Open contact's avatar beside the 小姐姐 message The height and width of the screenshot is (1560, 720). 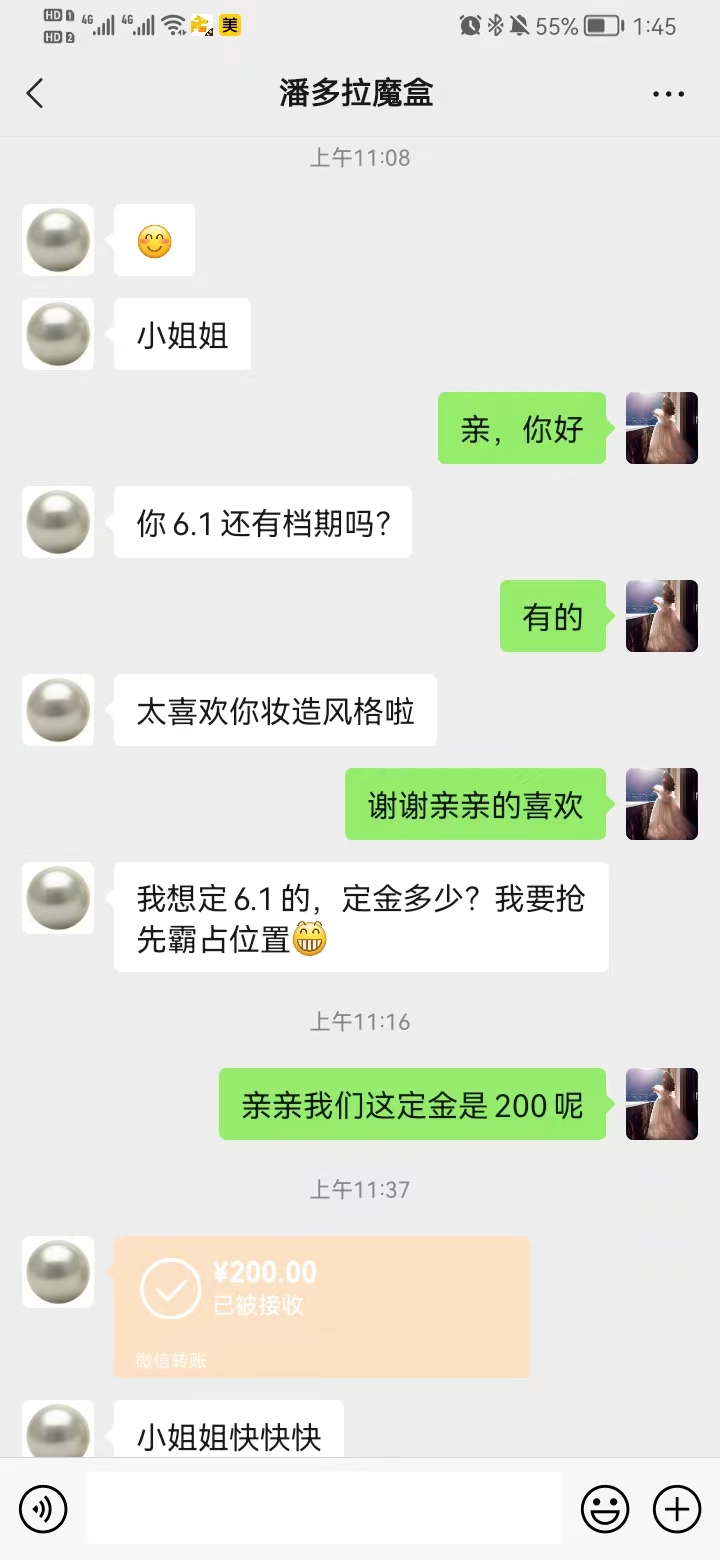pos(58,334)
